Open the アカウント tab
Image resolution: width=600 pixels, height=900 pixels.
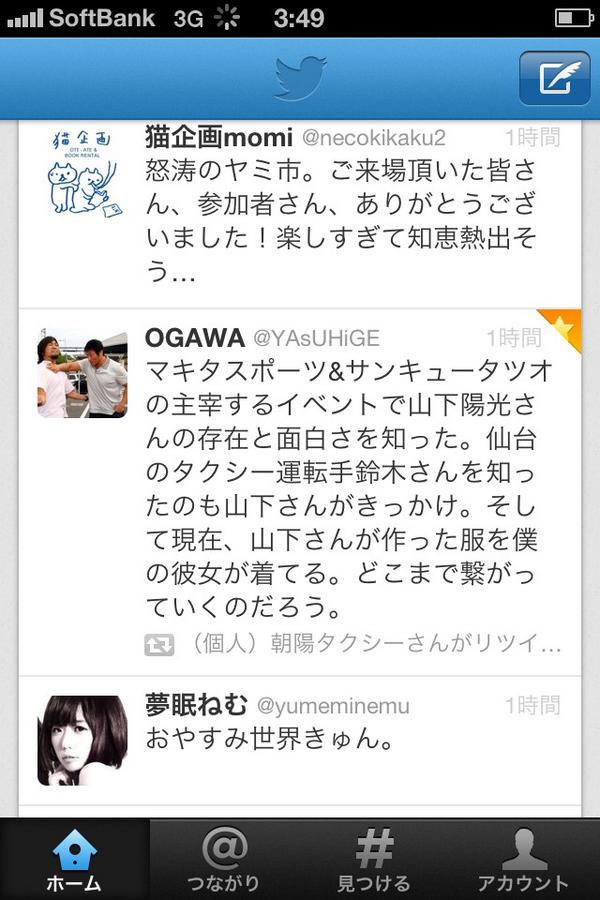[x=523, y=858]
